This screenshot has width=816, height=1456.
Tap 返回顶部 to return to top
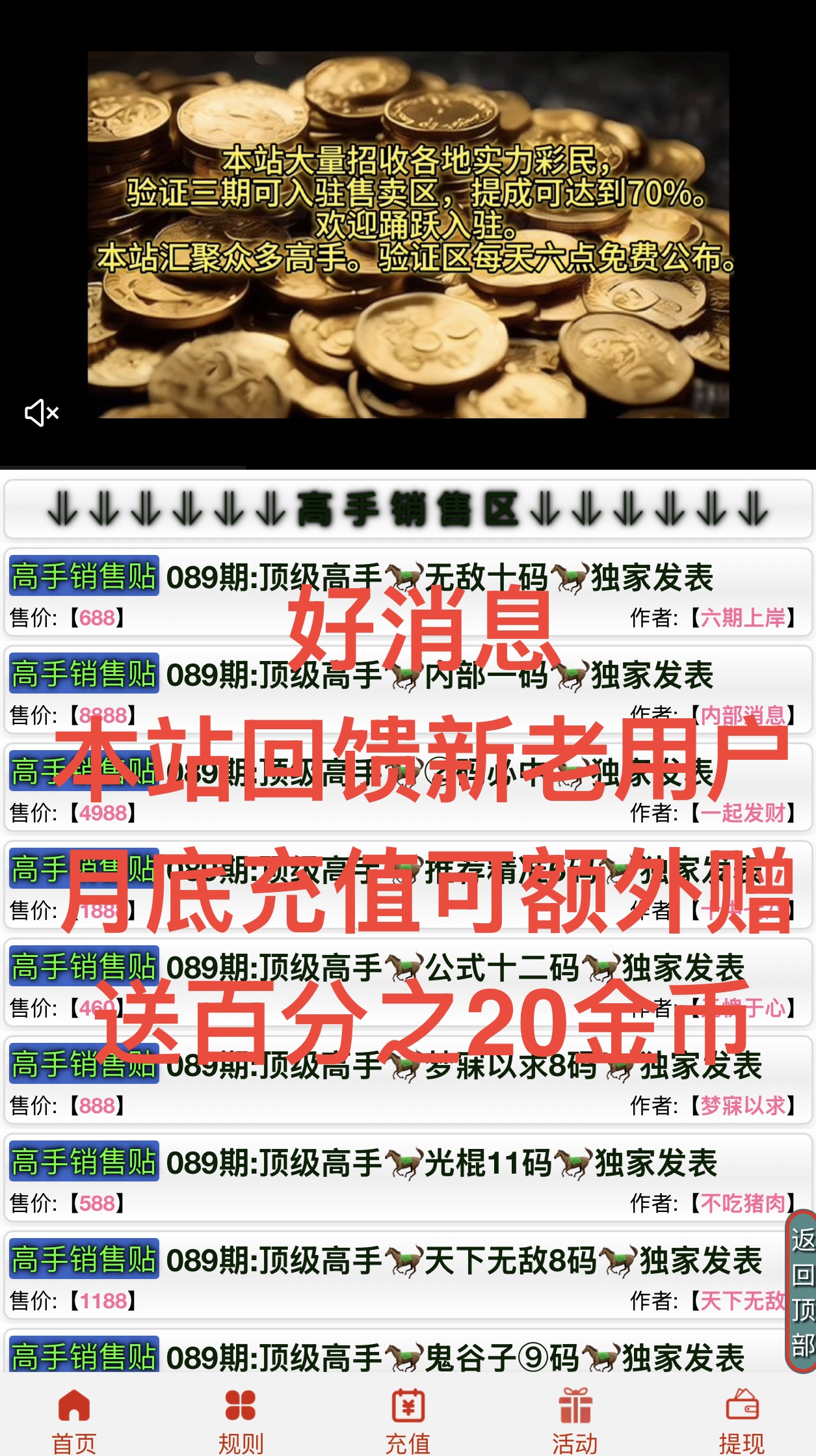click(x=802, y=1292)
